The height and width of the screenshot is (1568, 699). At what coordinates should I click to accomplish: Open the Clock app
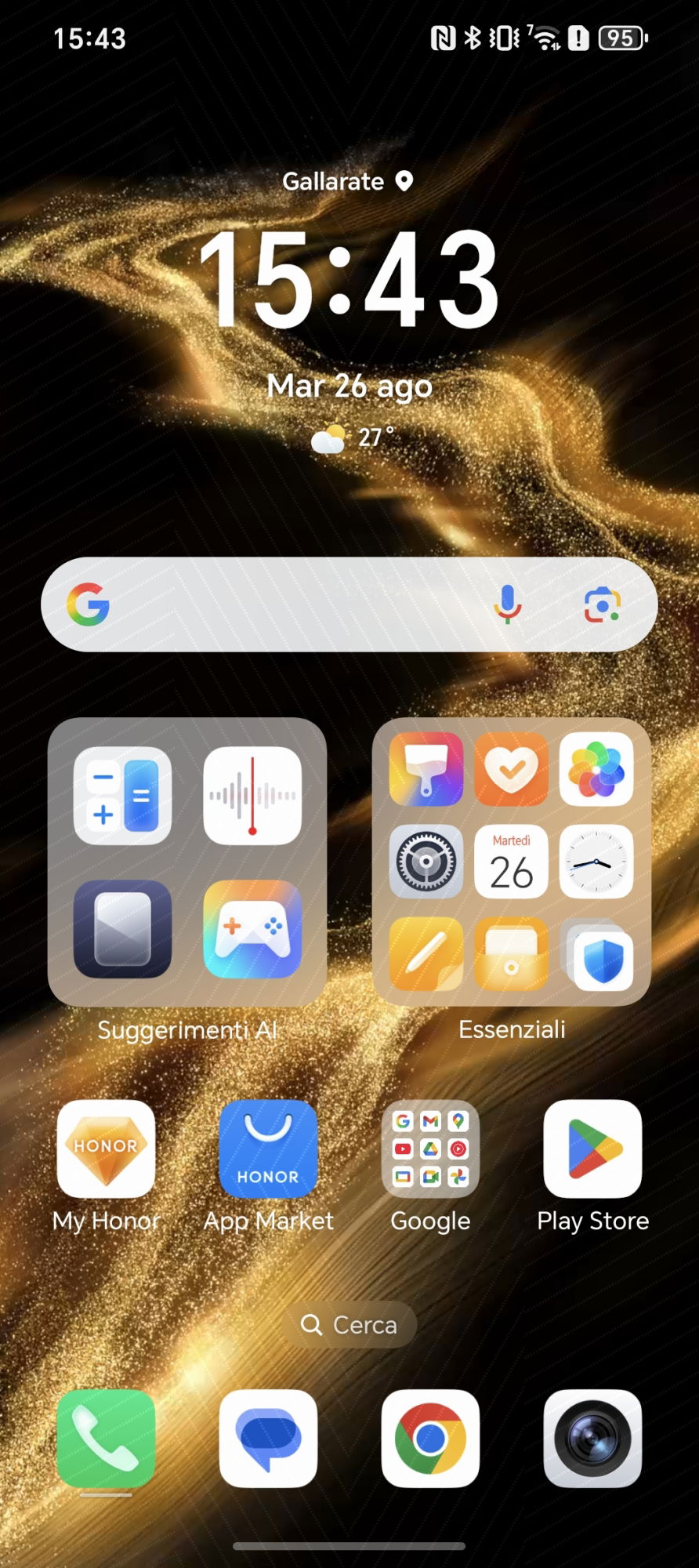(x=596, y=861)
